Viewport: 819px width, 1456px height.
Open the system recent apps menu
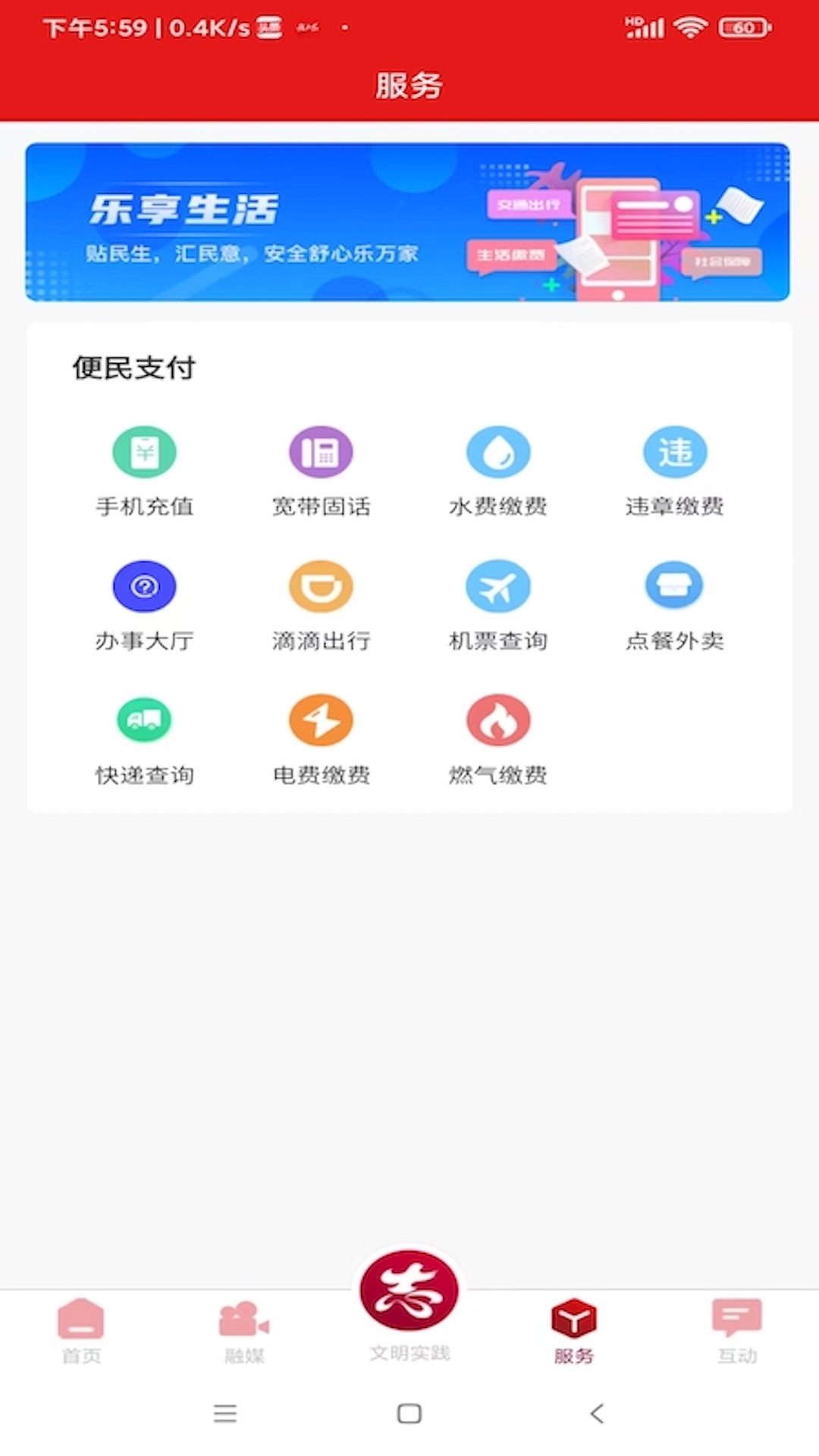click(225, 1414)
